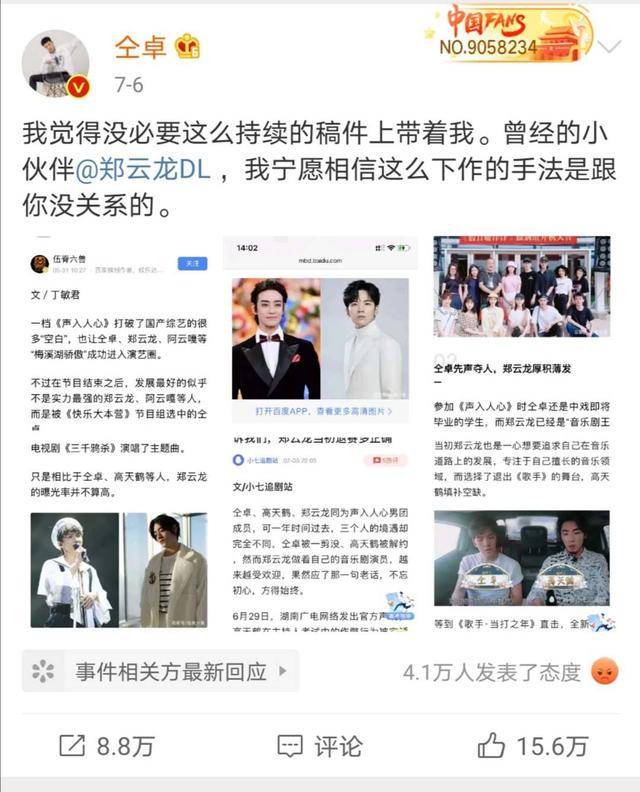
Task: Open 事件相关方最新回应 section
Action: (x=160, y=671)
